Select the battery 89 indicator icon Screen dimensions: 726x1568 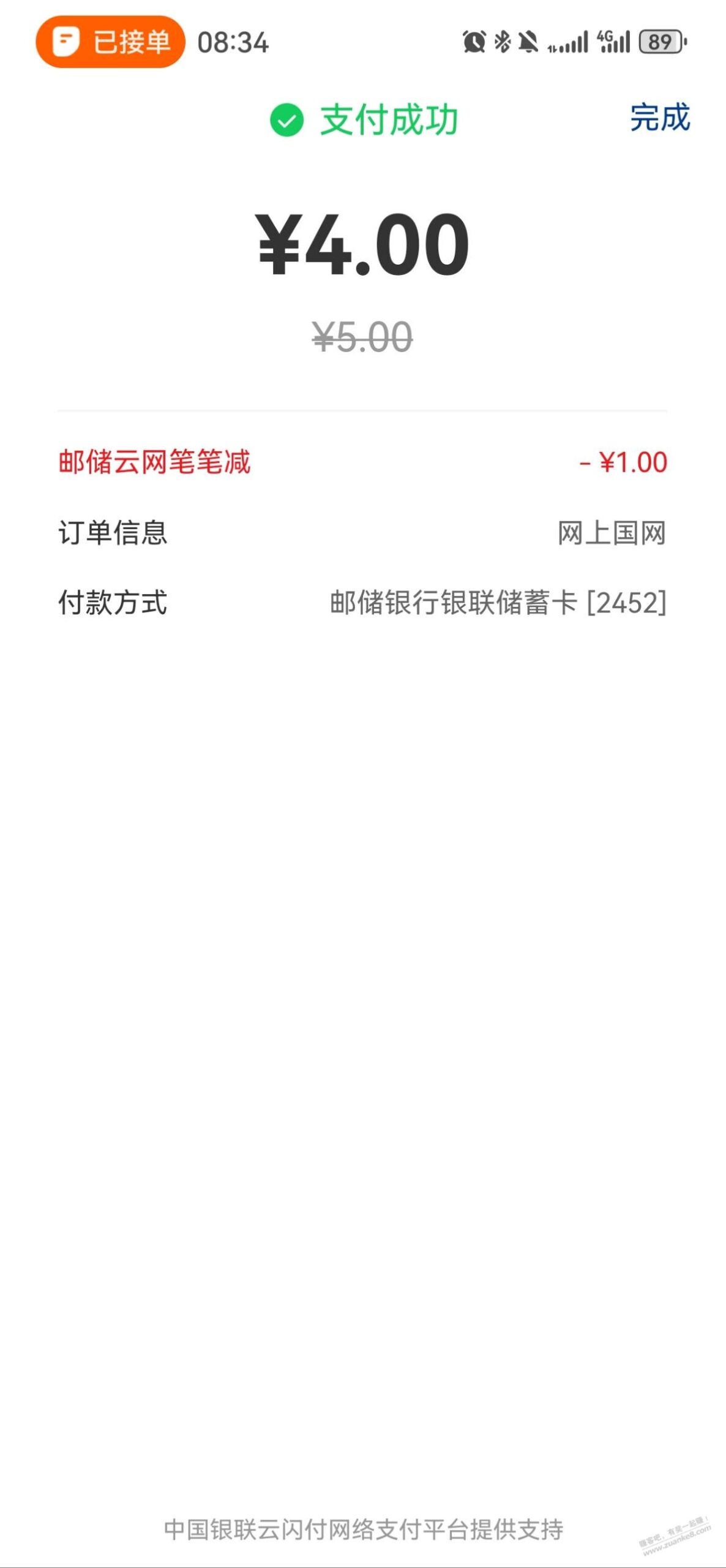point(660,42)
